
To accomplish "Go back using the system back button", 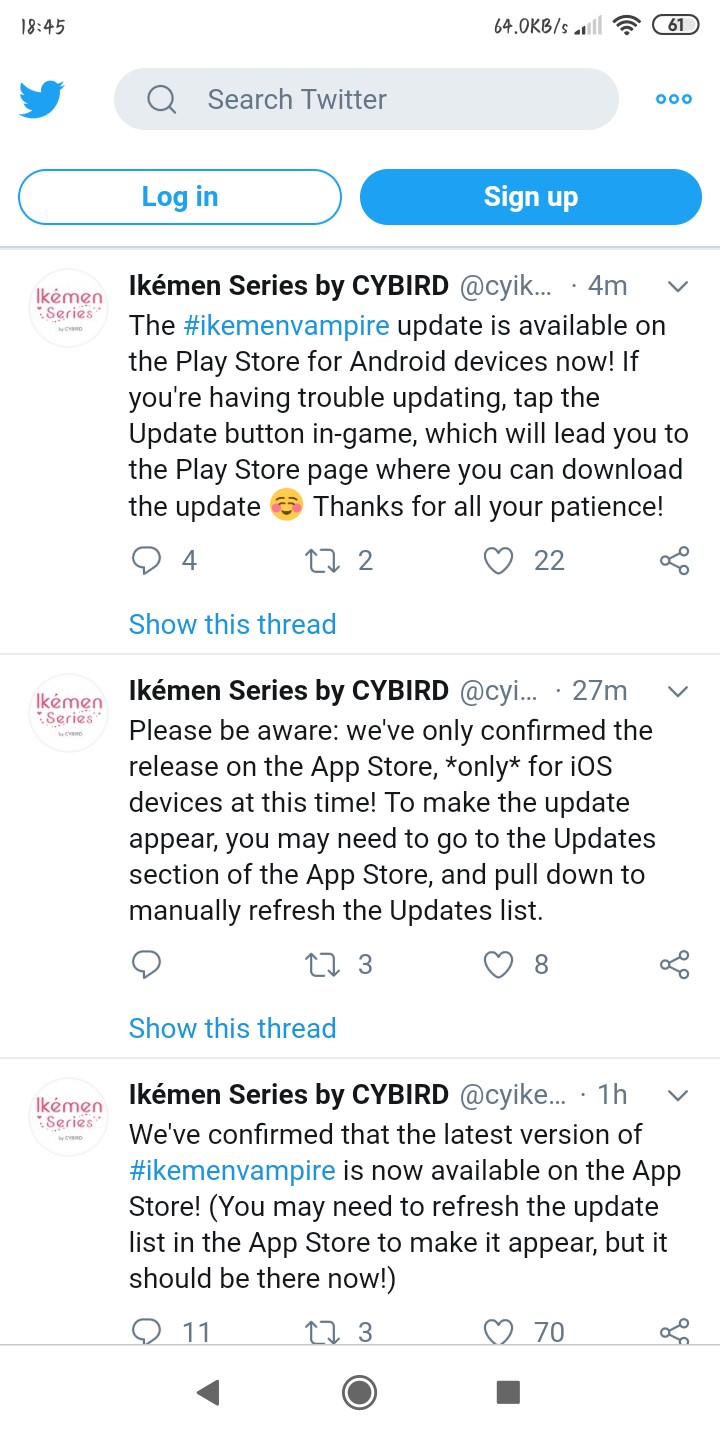I will click(208, 1392).
